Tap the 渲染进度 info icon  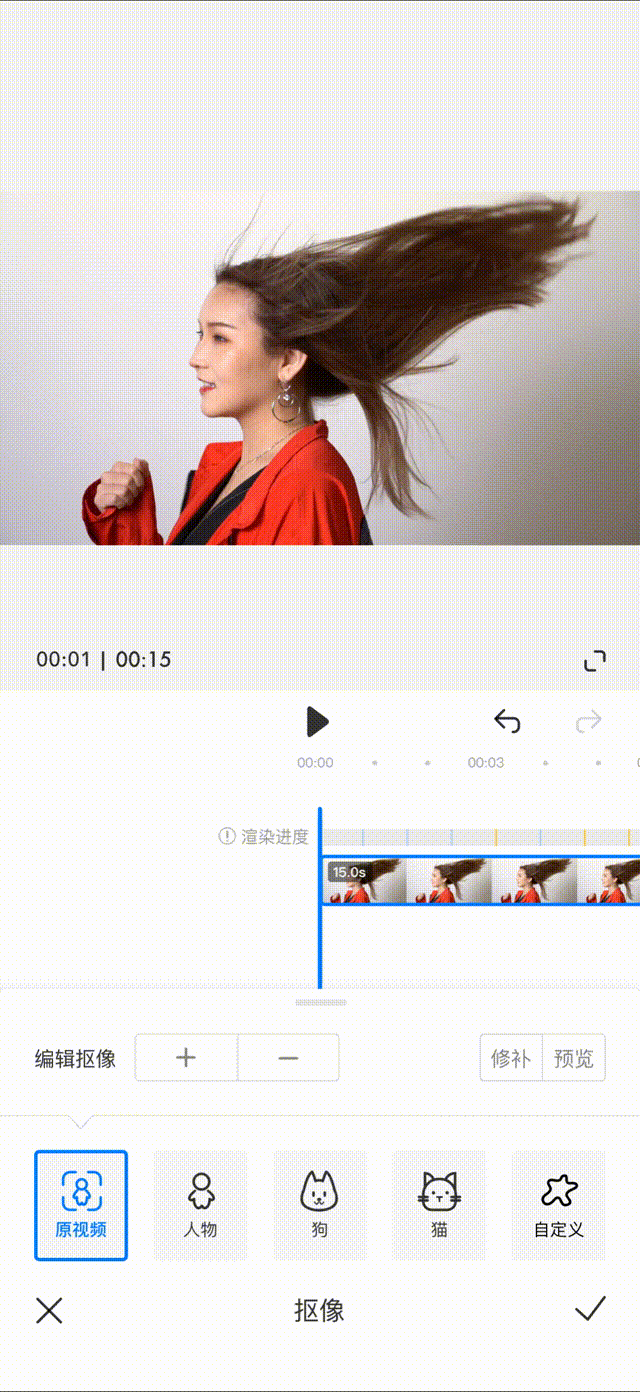tap(227, 836)
